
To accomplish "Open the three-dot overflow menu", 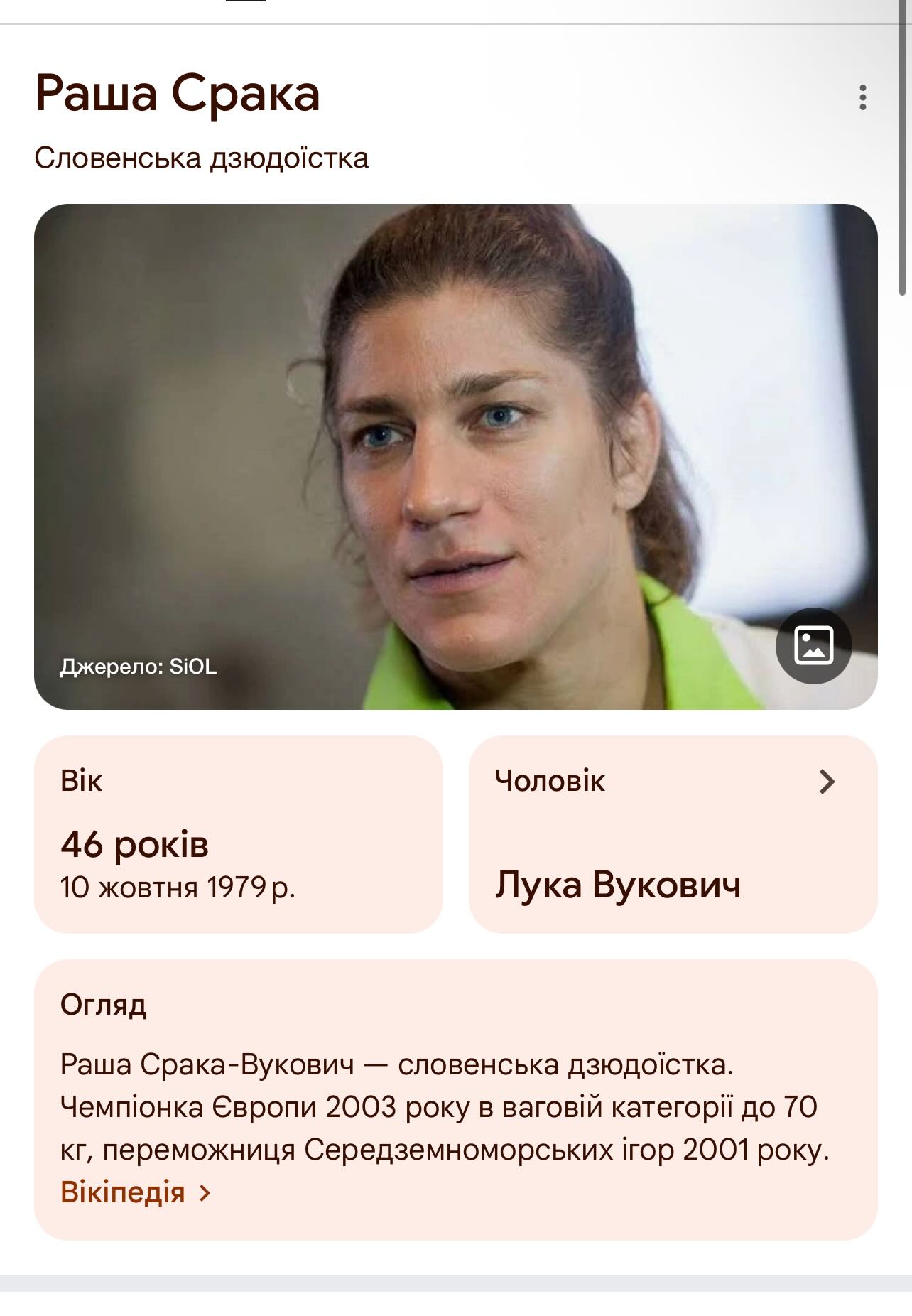I will coord(862,97).
